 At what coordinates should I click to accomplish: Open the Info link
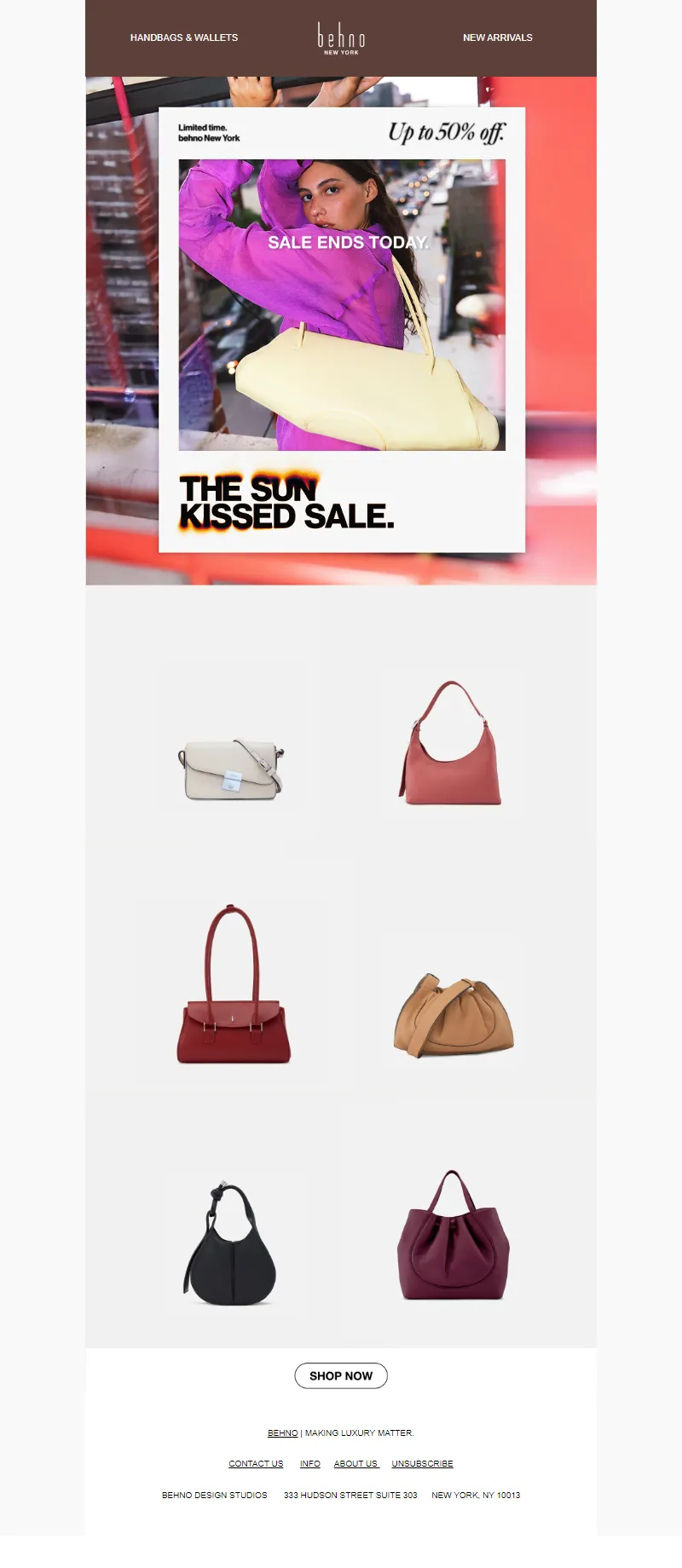point(309,1463)
